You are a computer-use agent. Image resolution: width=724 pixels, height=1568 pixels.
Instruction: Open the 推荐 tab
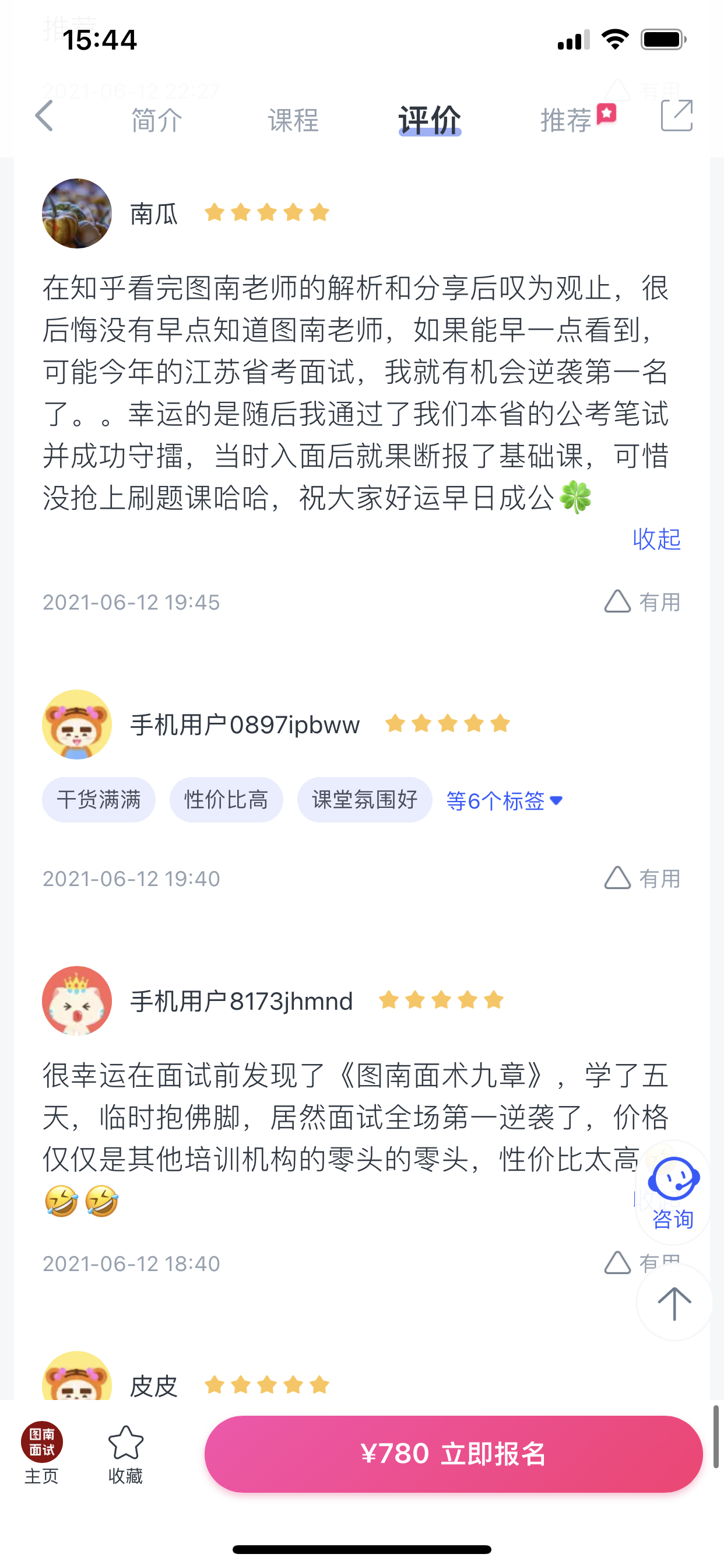tap(567, 120)
